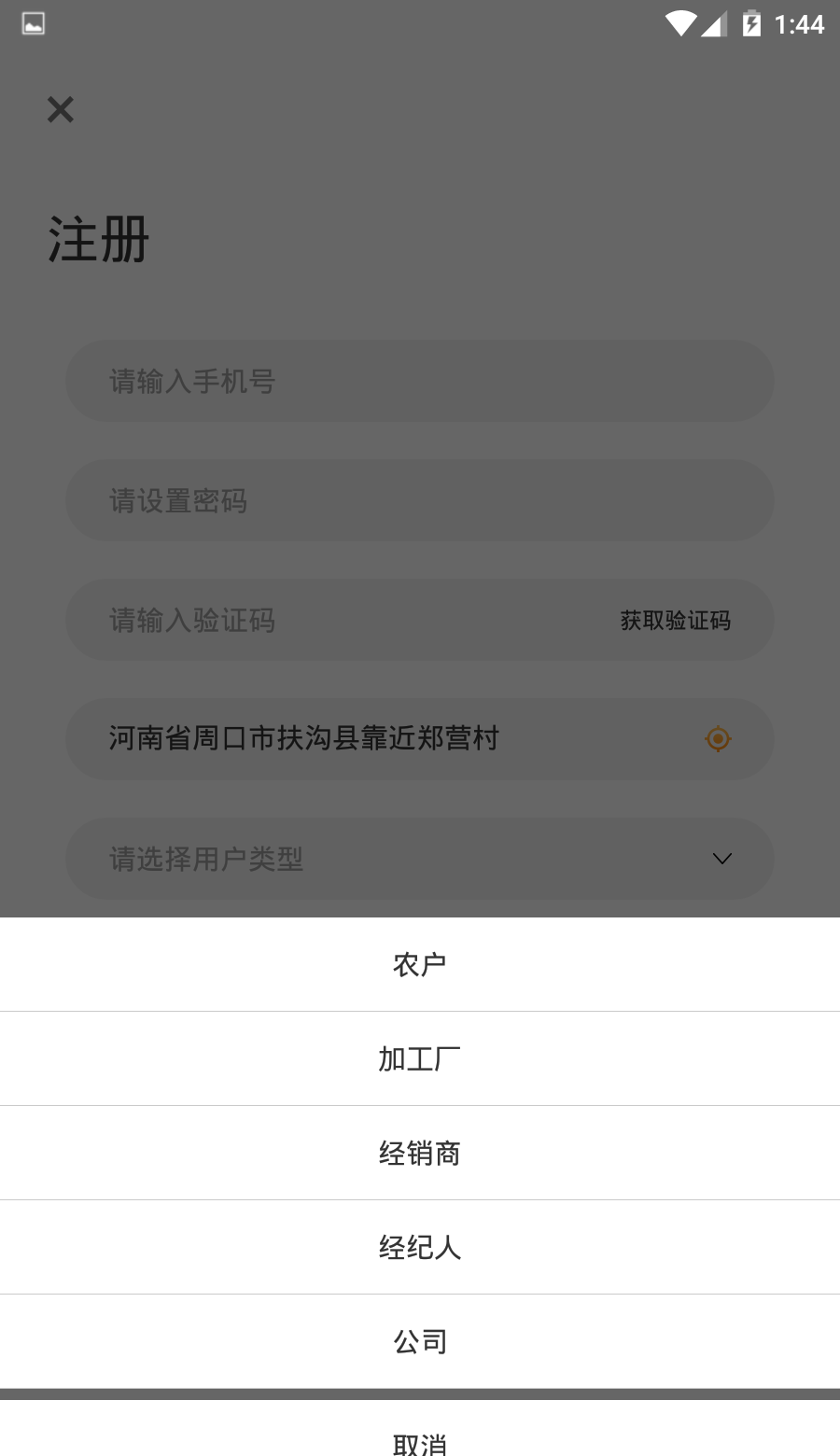This screenshot has height=1456, width=840.
Task: Tap the cellular signal icon in status bar
Action: point(714,23)
